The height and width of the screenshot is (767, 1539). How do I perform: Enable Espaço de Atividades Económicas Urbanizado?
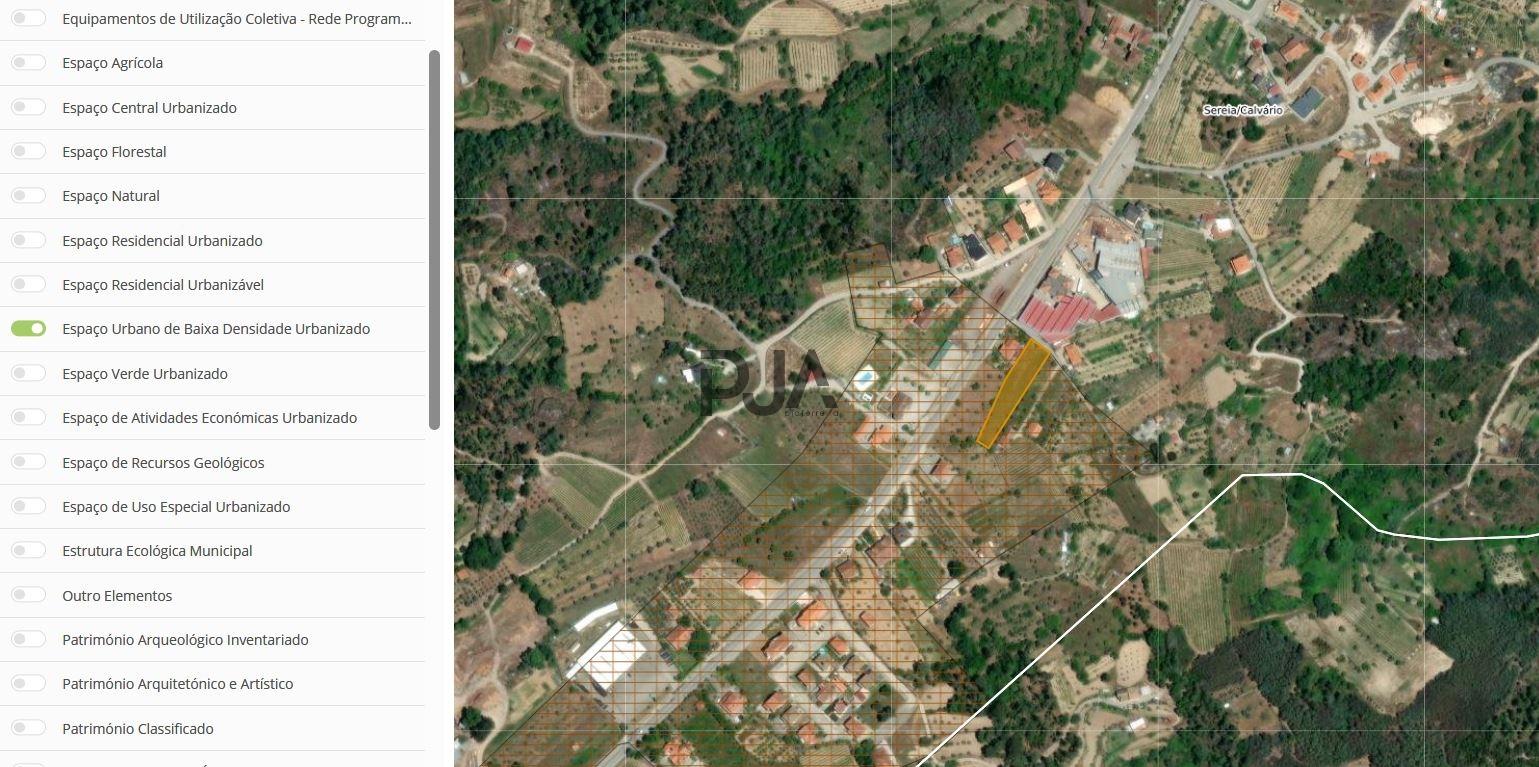28,417
